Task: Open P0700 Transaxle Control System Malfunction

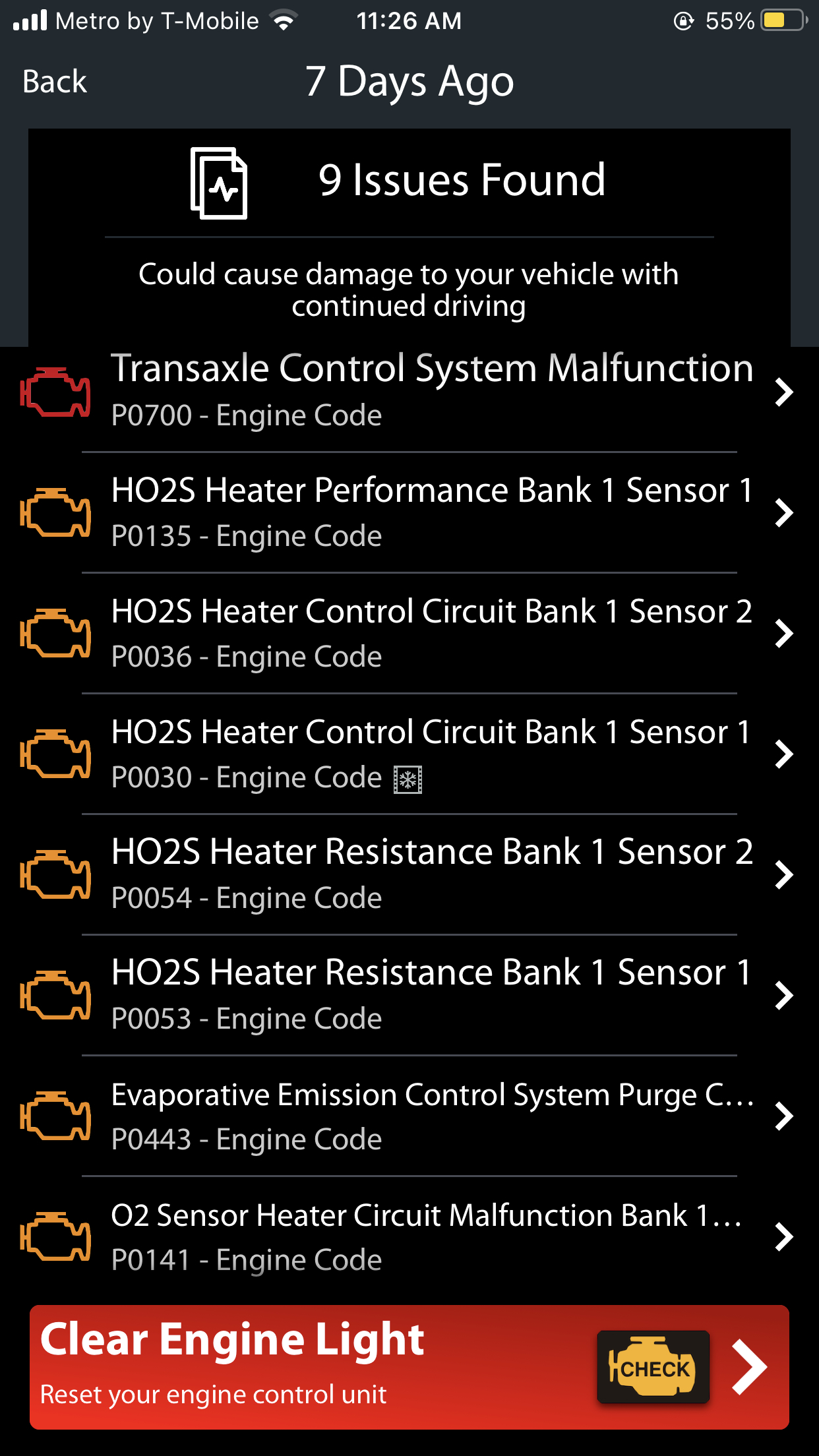Action: coord(409,392)
